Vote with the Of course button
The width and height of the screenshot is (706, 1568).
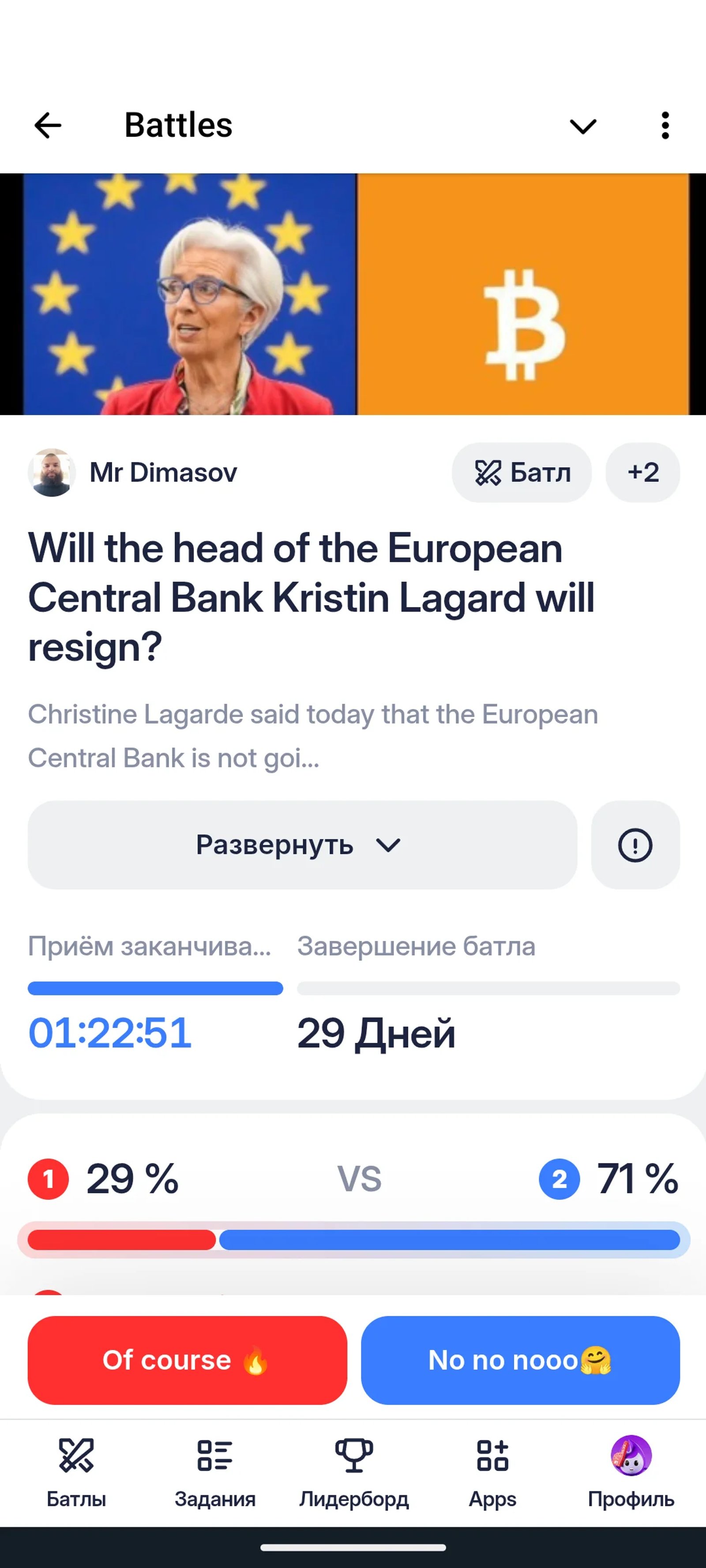tap(185, 1360)
